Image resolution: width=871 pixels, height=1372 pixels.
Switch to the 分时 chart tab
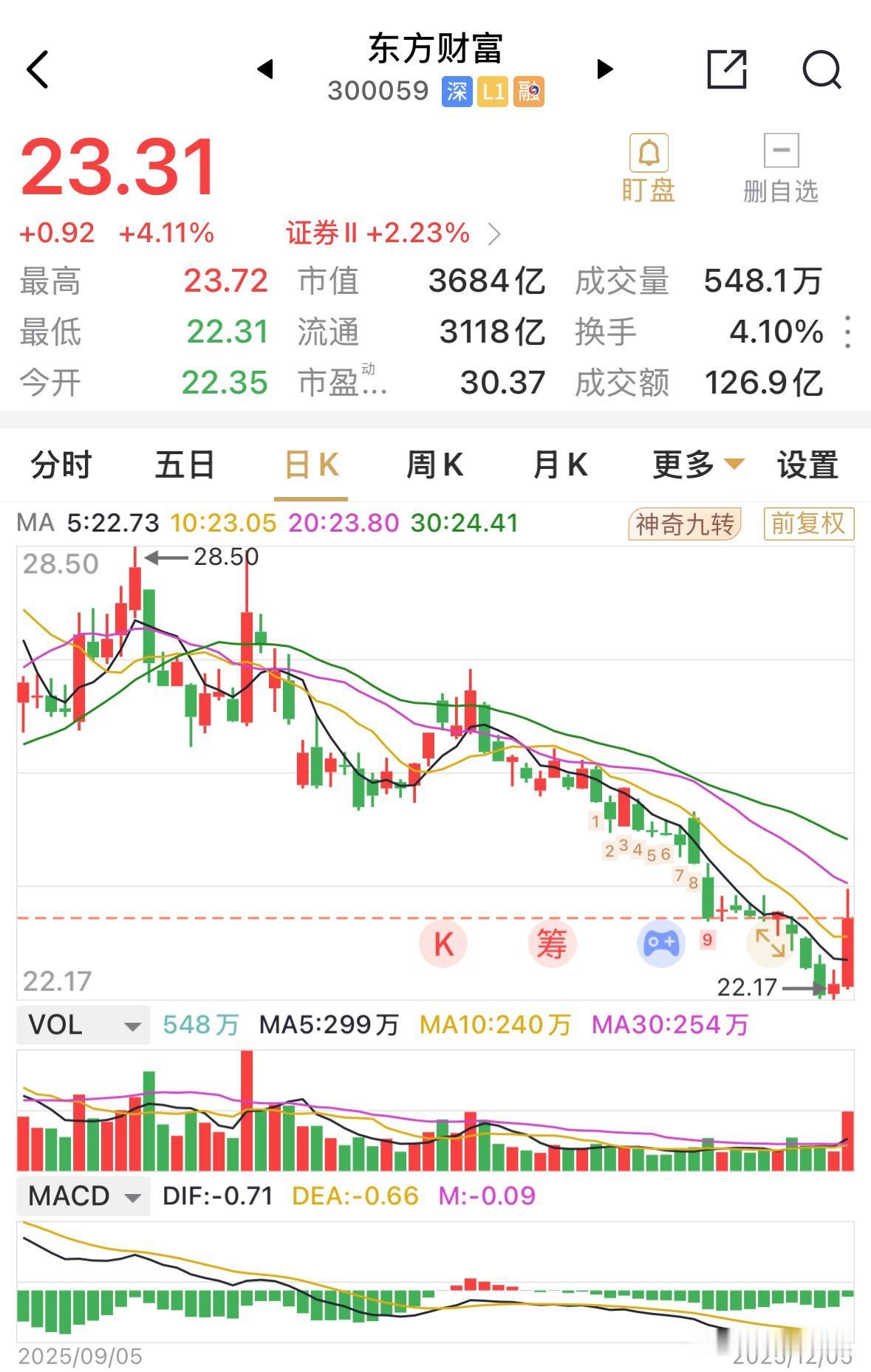[x=61, y=465]
